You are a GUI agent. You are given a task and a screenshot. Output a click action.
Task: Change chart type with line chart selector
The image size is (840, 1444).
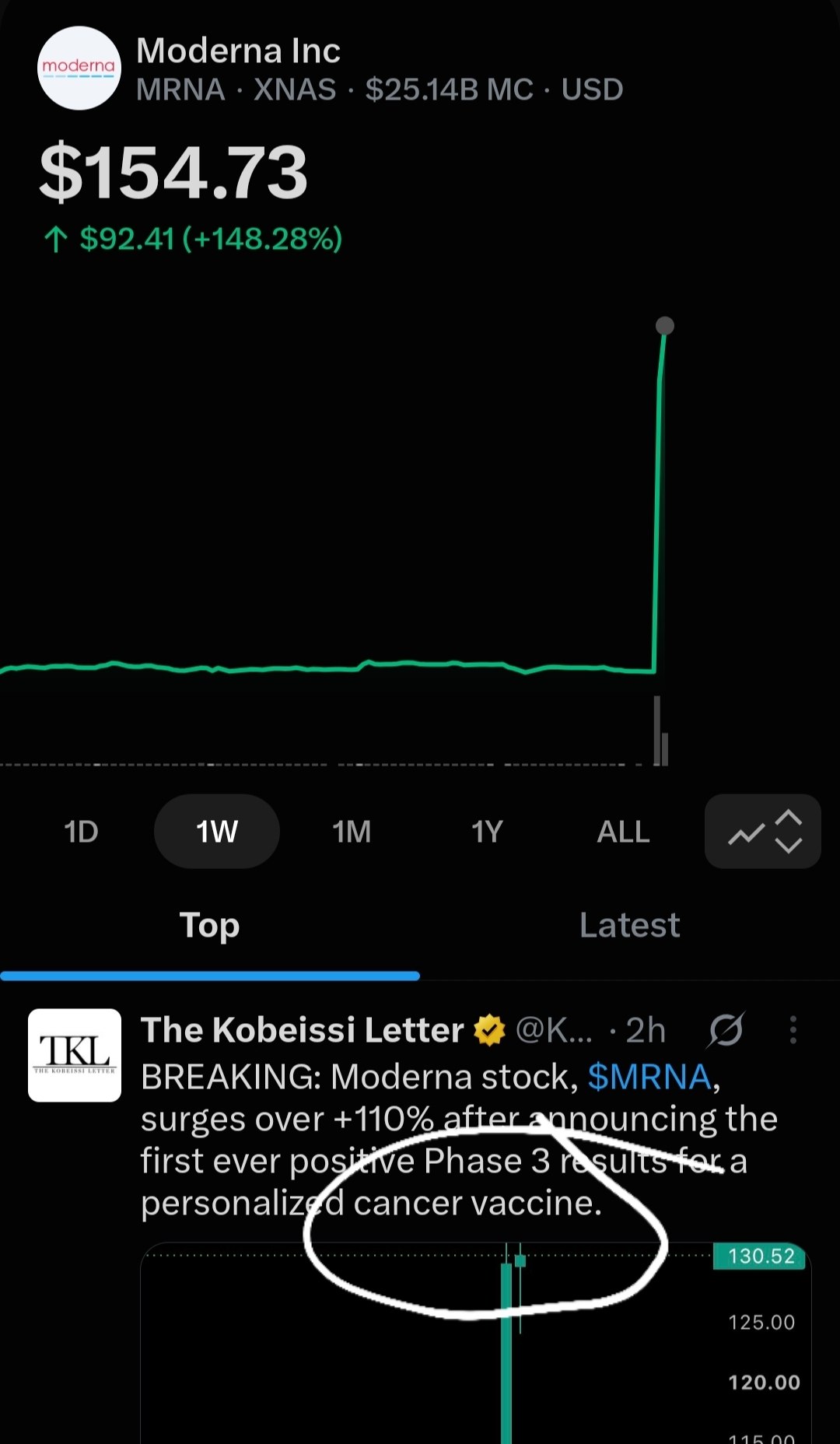763,832
